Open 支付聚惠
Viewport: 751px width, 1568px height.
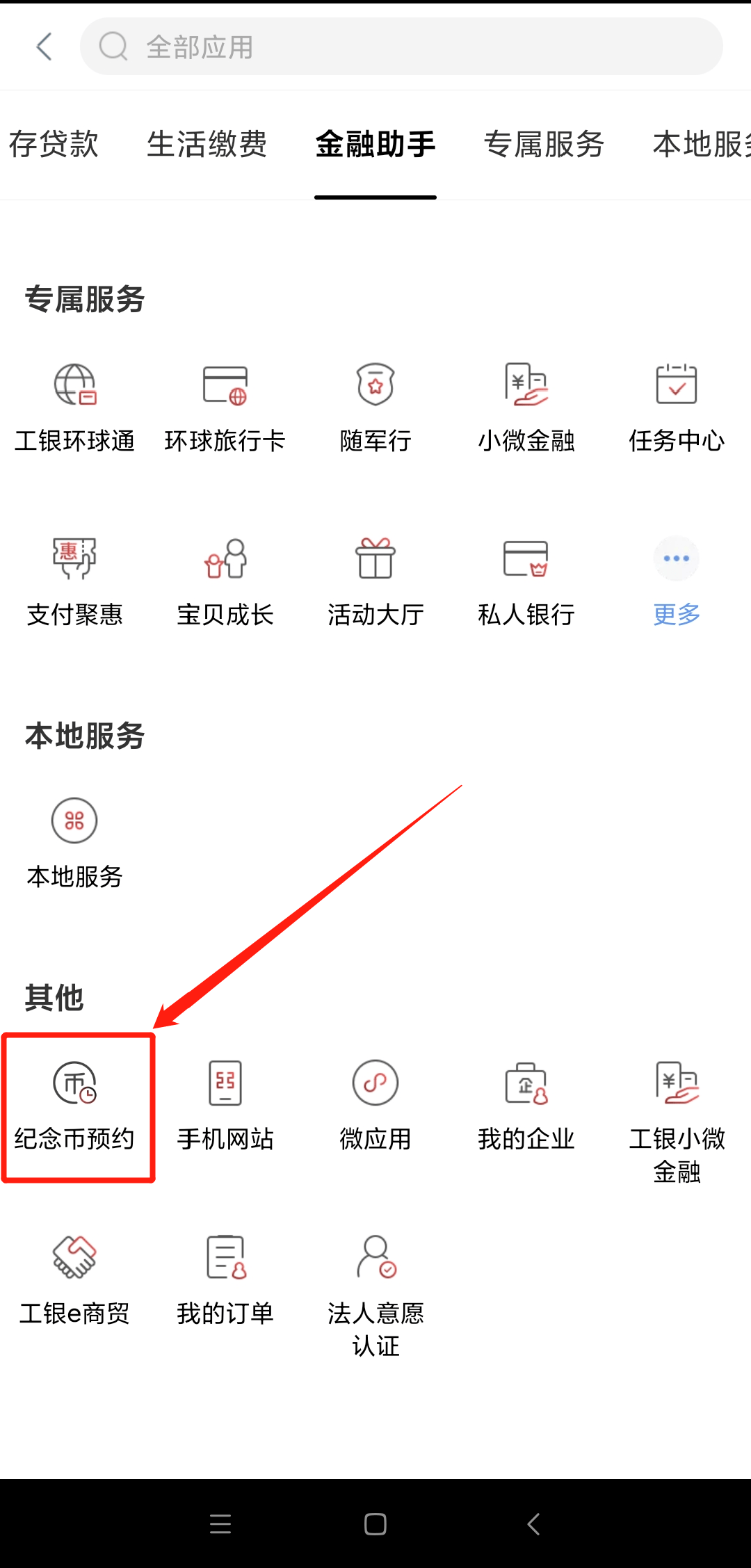[x=75, y=581]
